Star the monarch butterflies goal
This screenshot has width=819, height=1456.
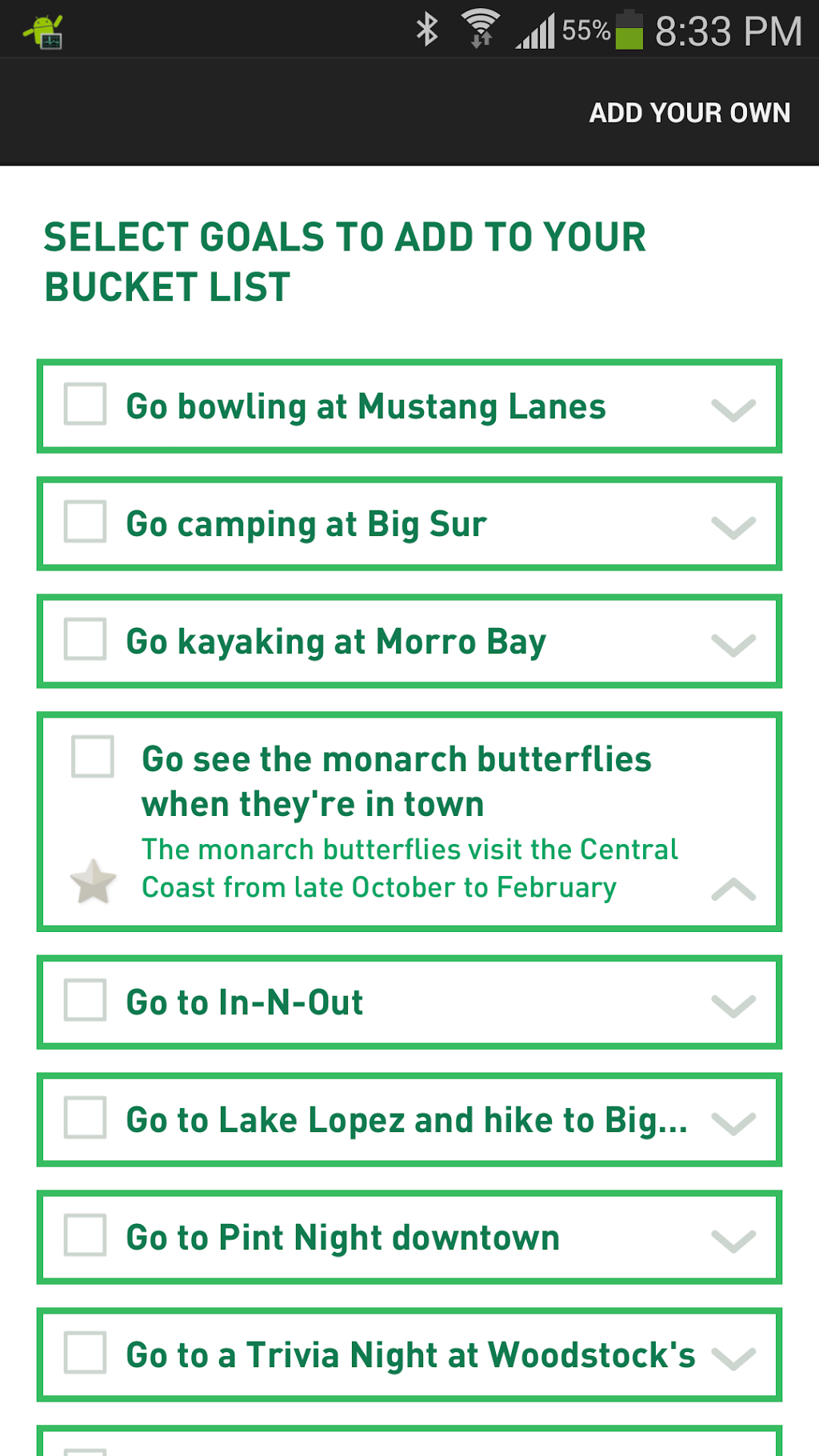pyautogui.click(x=93, y=882)
